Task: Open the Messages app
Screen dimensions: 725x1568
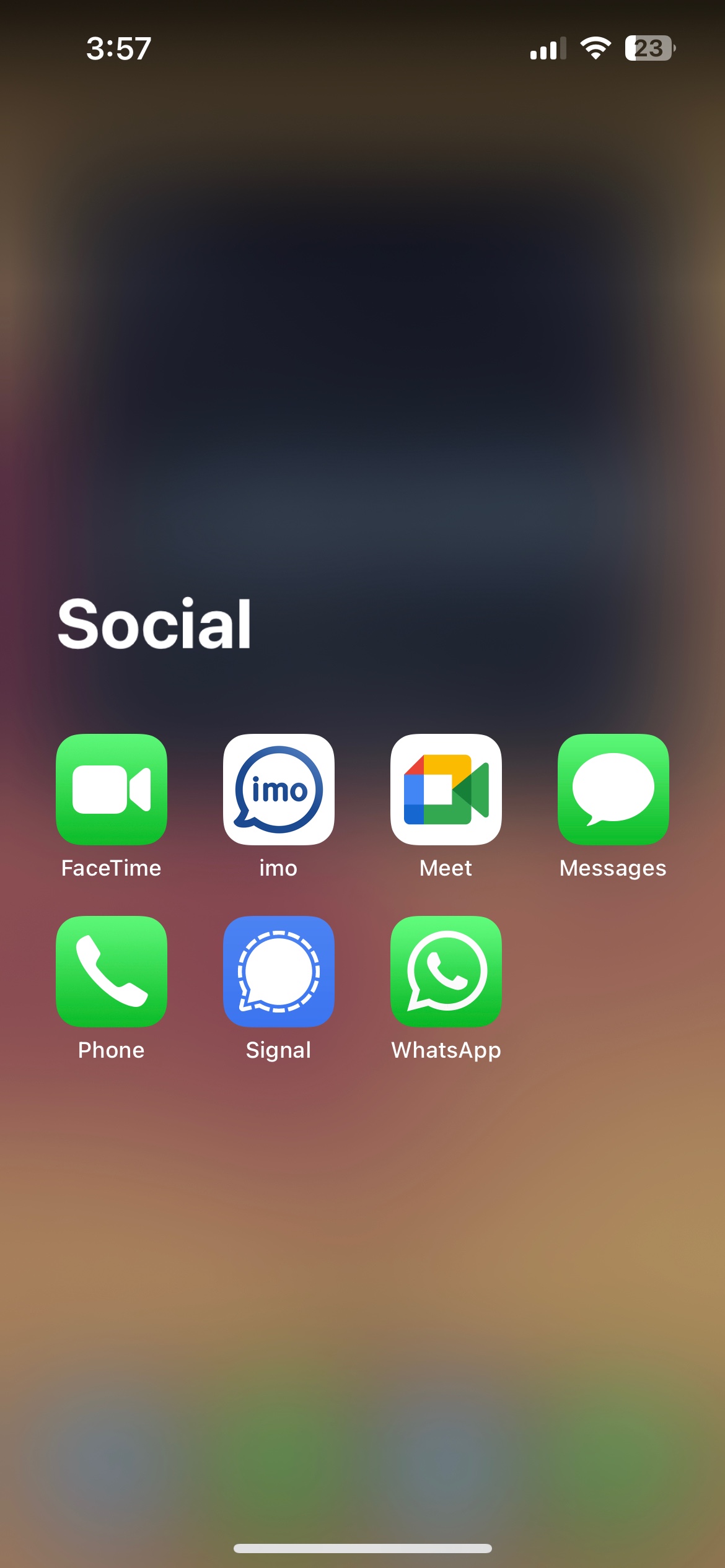Action: pos(613,789)
